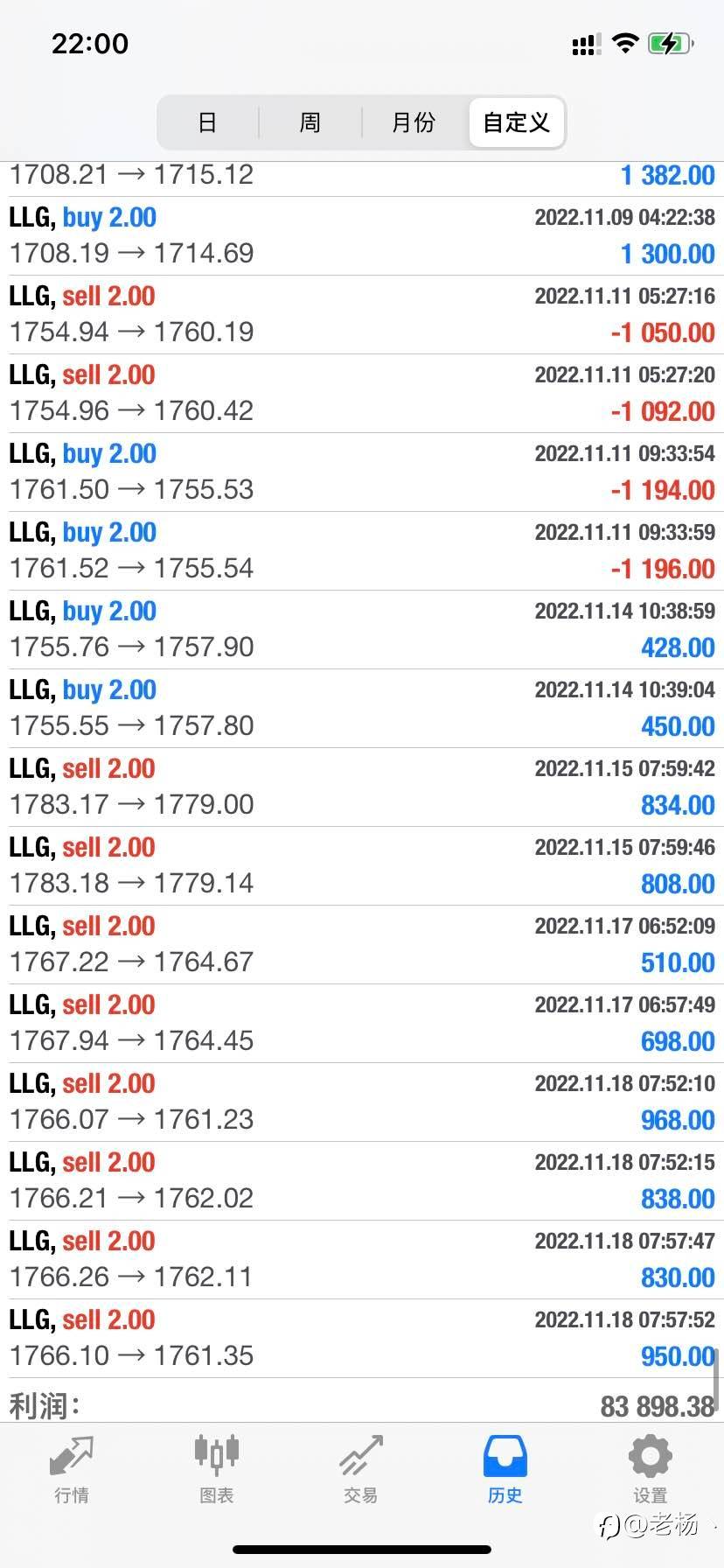Expand the buy trade at 2022.11.09 04:22:38
Image resolution: width=724 pixels, height=1568 pixels.
[362, 236]
